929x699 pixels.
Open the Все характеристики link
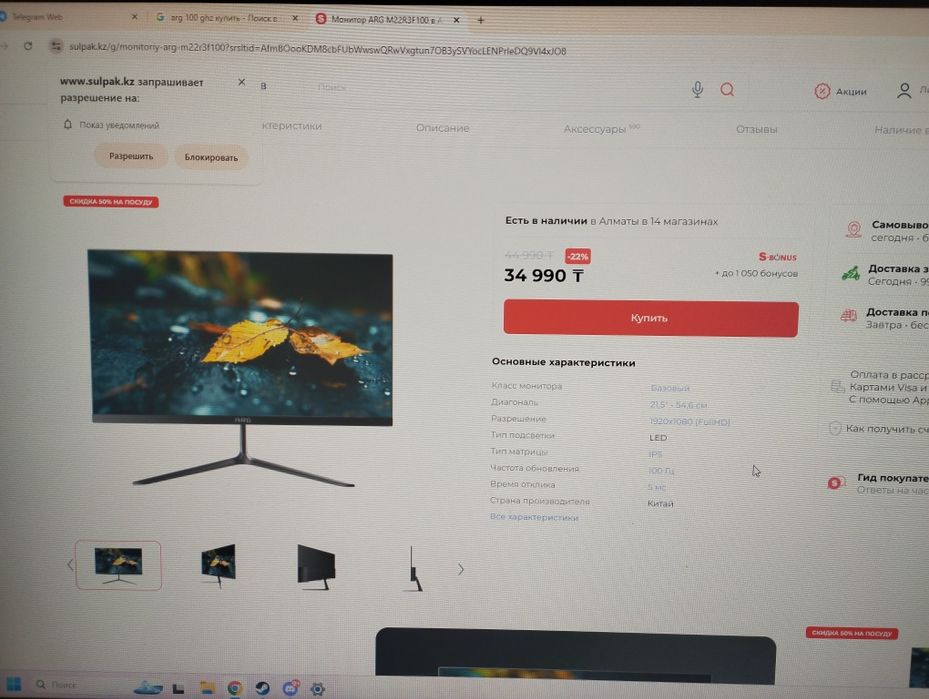534,517
